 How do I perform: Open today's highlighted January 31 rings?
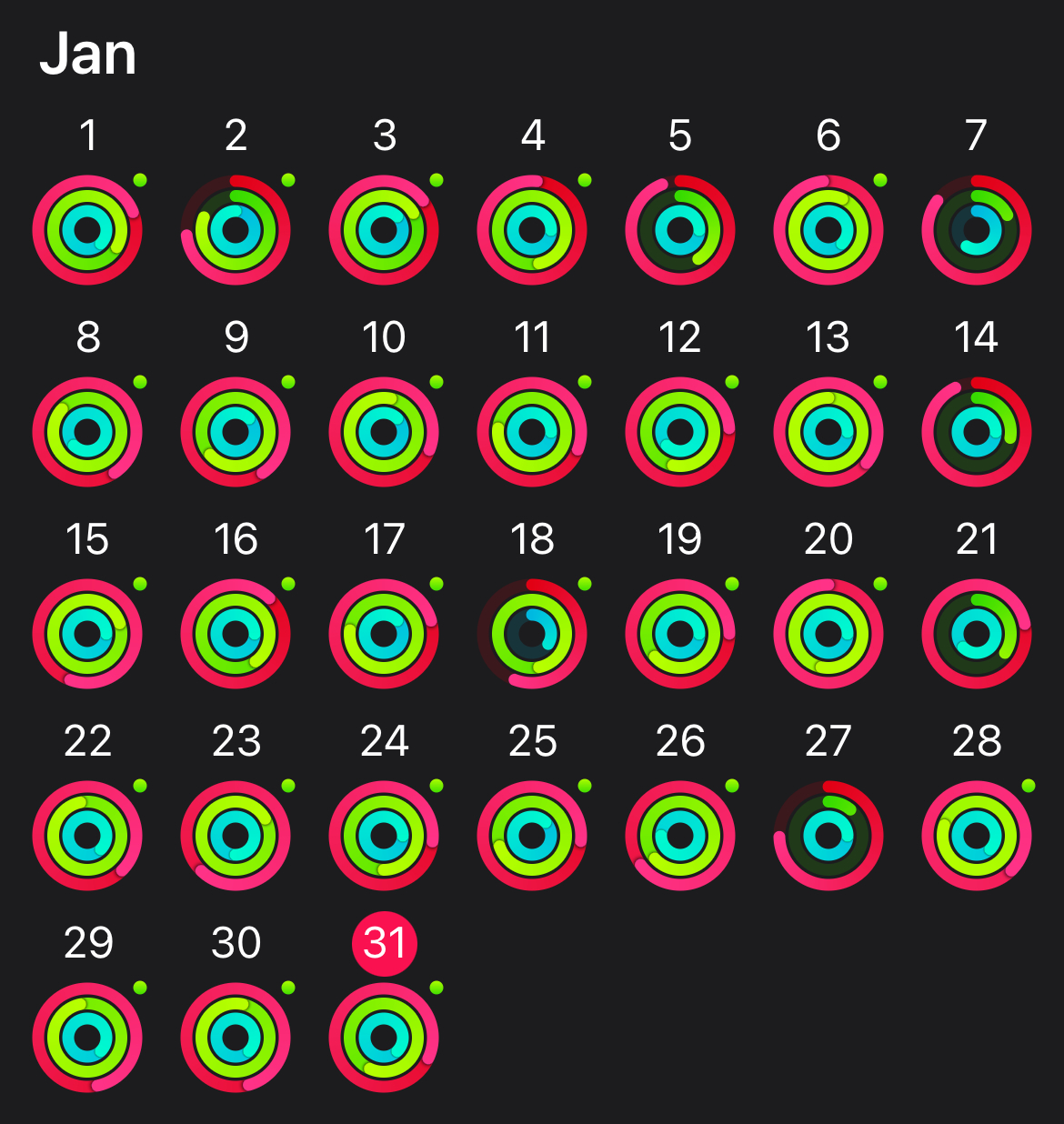[x=384, y=1038]
